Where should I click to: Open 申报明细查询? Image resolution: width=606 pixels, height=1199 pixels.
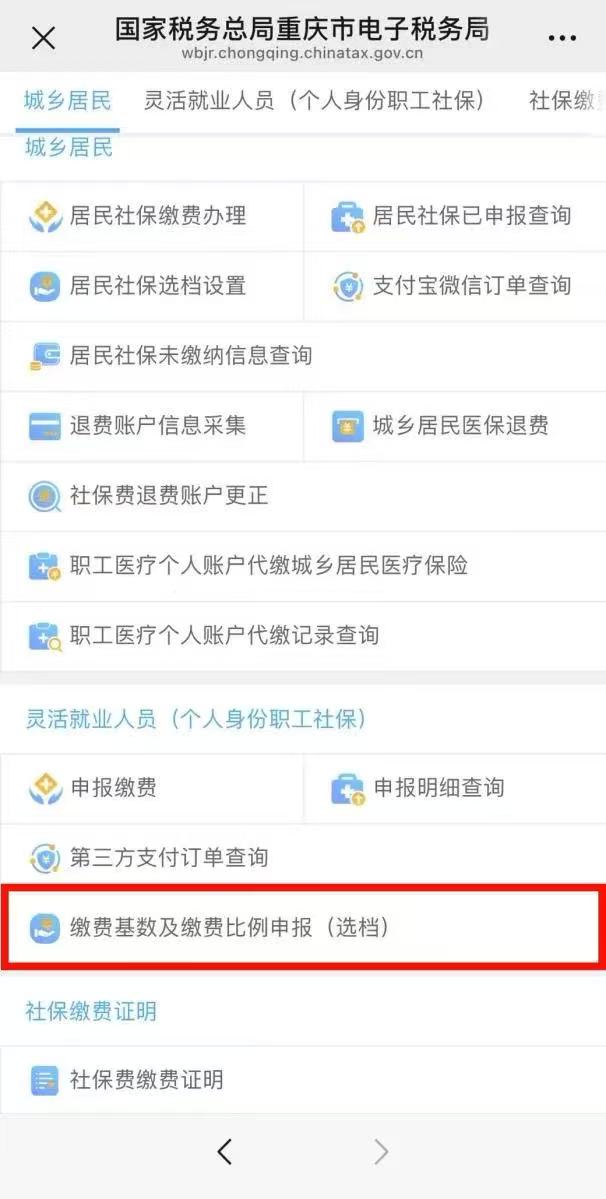438,788
